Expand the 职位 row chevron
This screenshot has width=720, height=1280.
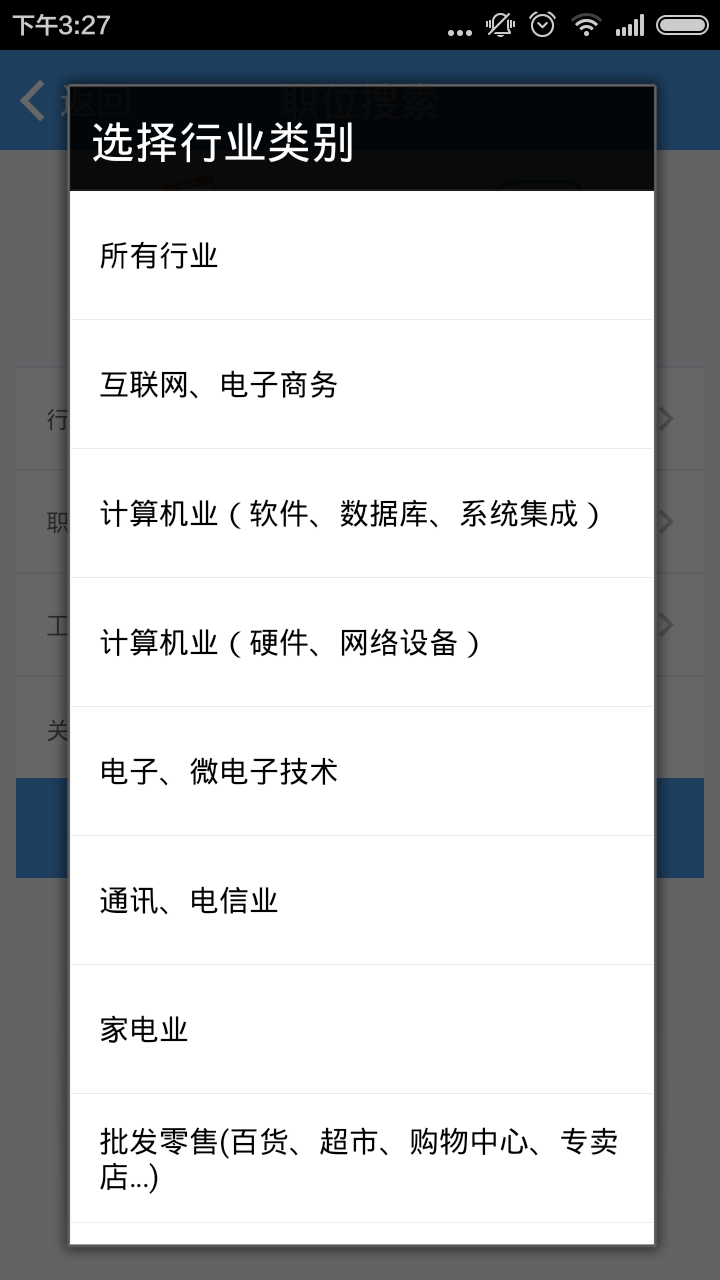[665, 521]
